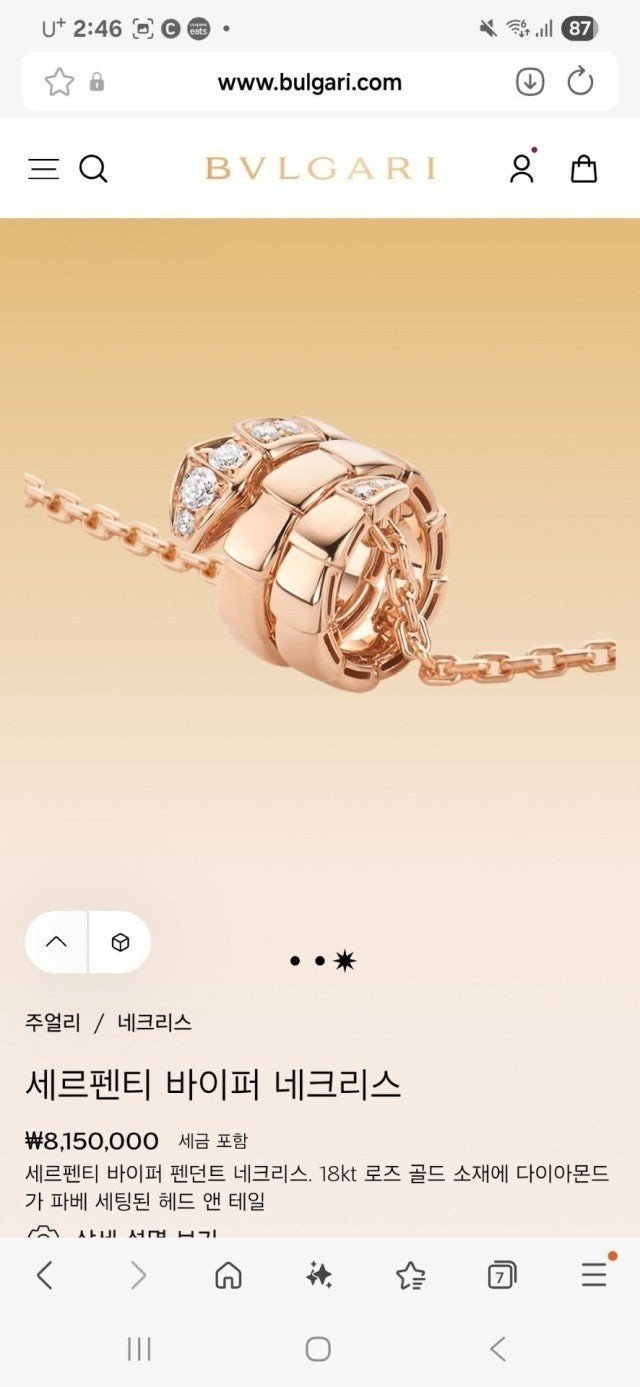Search the Bulgari site
The width and height of the screenshot is (640, 1387).
pos(93,169)
